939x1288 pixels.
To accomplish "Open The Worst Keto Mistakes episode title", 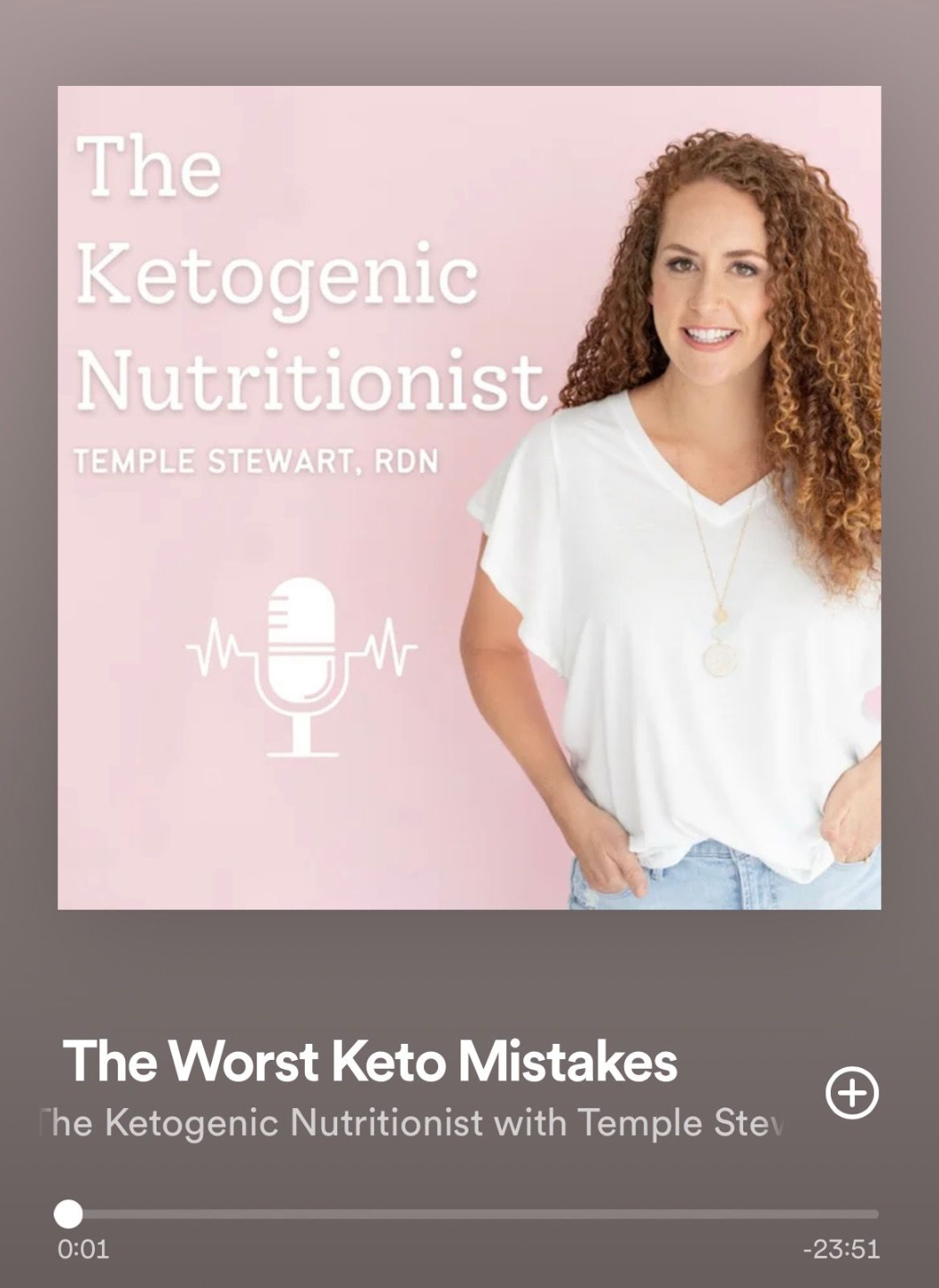I will (x=370, y=1061).
